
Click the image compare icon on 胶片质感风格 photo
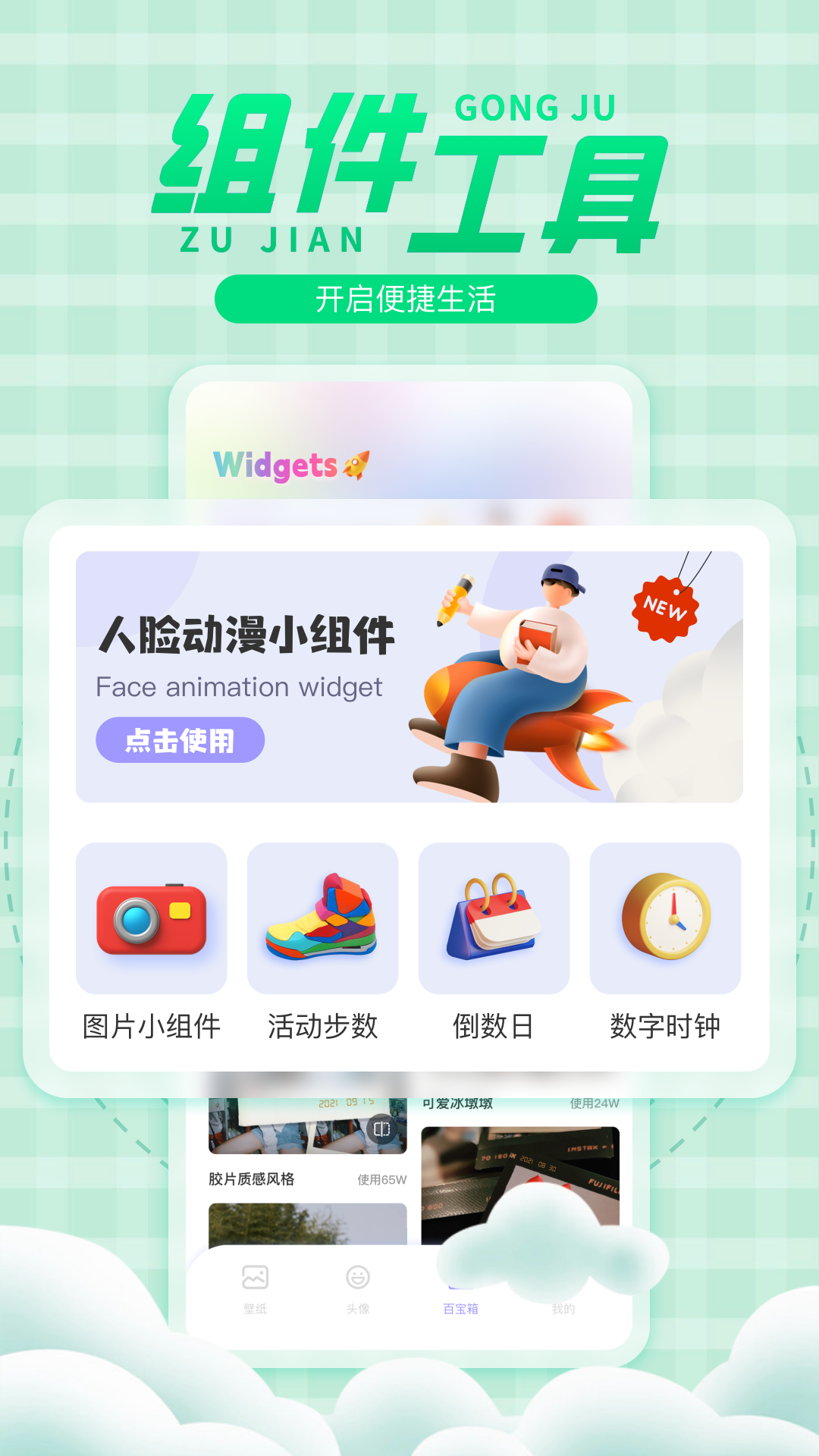pos(381,1129)
